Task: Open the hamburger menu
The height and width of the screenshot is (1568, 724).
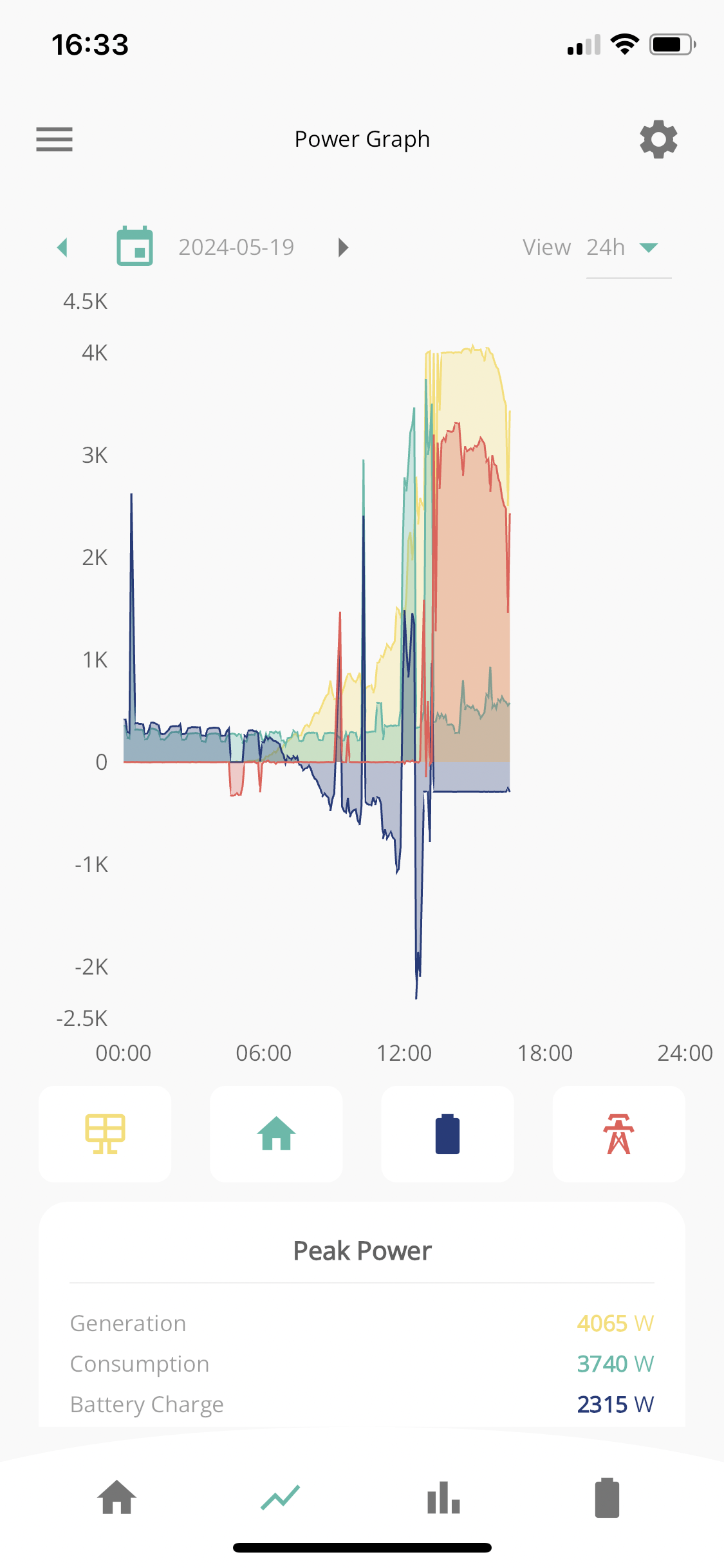Action: [x=54, y=139]
